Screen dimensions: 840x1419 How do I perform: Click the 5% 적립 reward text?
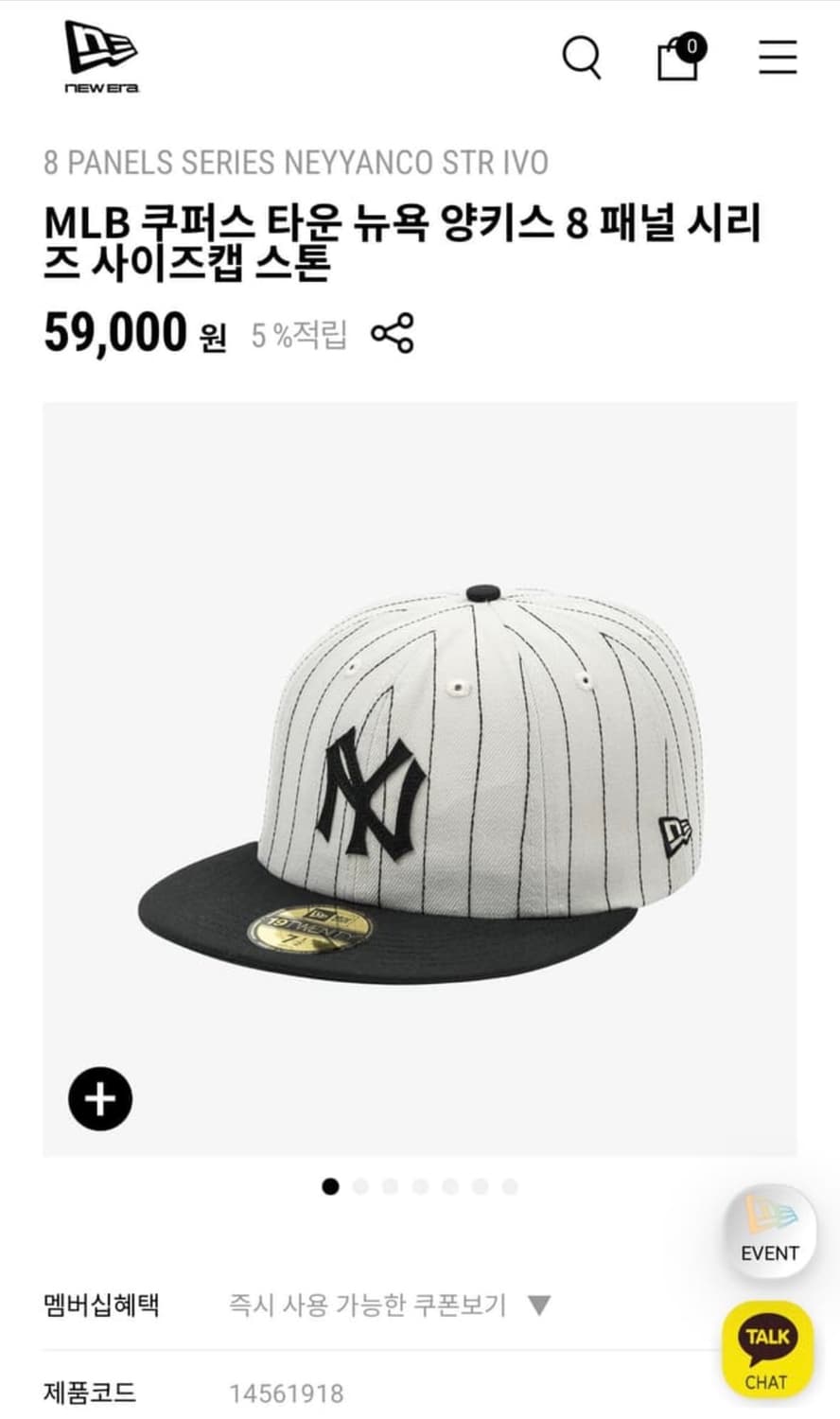tap(298, 333)
